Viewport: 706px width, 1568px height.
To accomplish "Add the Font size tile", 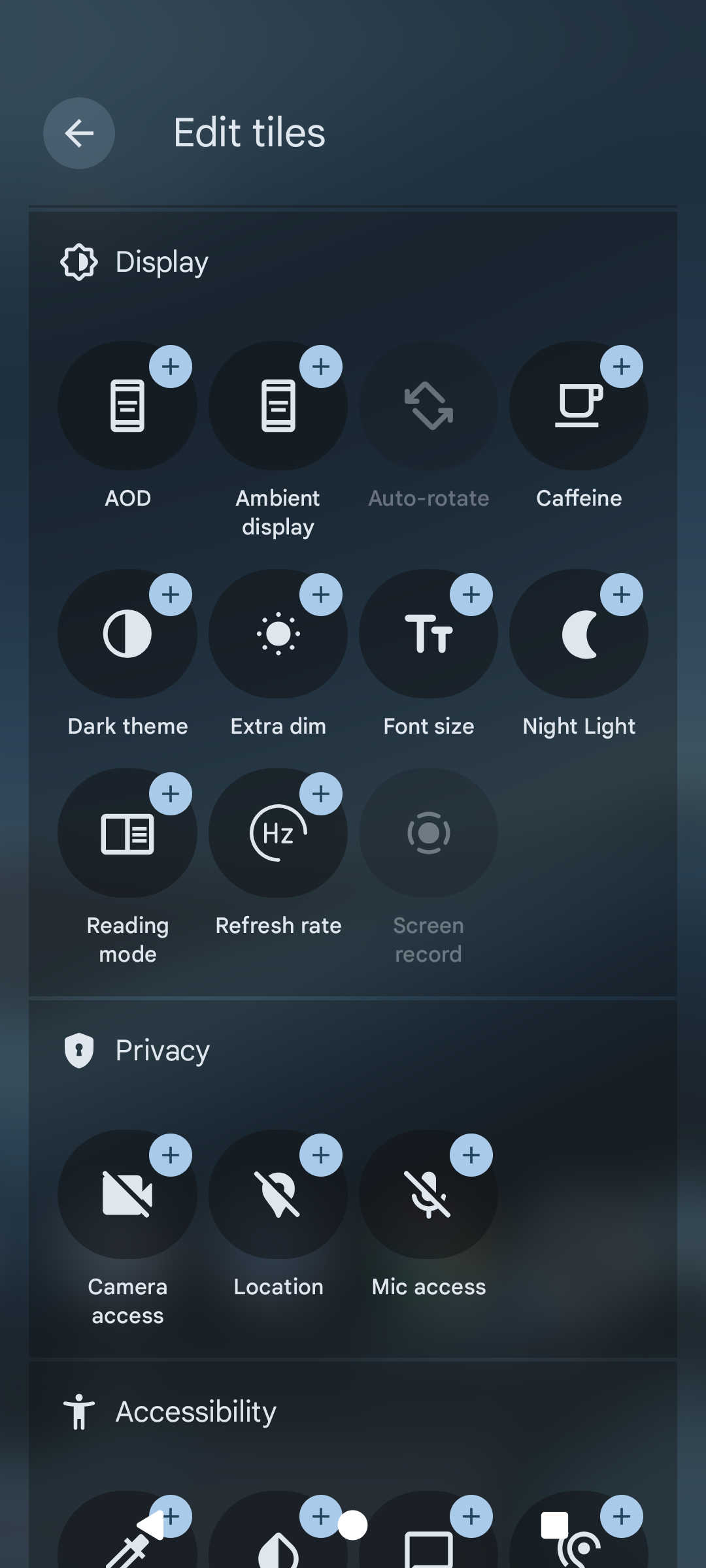I will click(x=471, y=595).
